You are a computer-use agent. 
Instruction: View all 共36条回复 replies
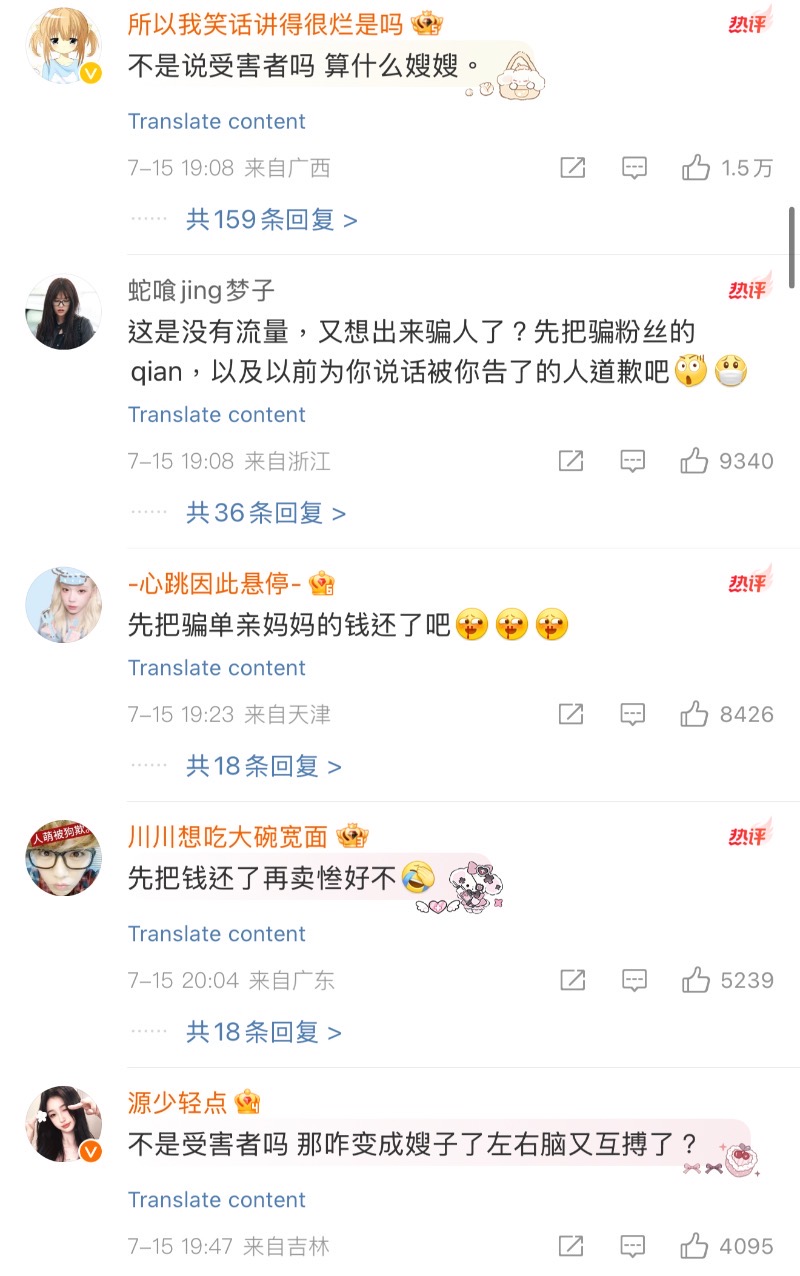click(x=265, y=513)
